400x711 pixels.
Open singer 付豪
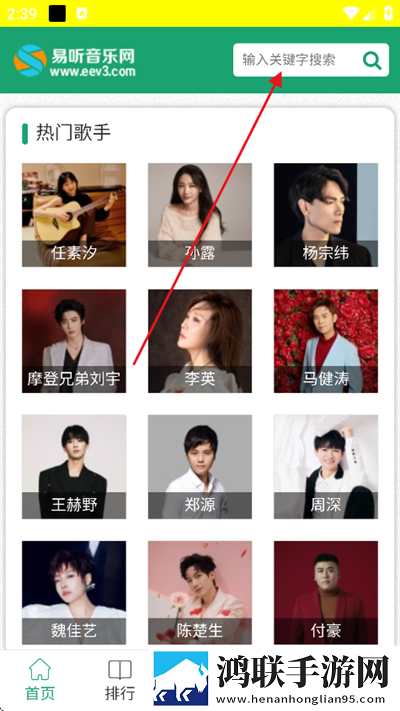326,593
